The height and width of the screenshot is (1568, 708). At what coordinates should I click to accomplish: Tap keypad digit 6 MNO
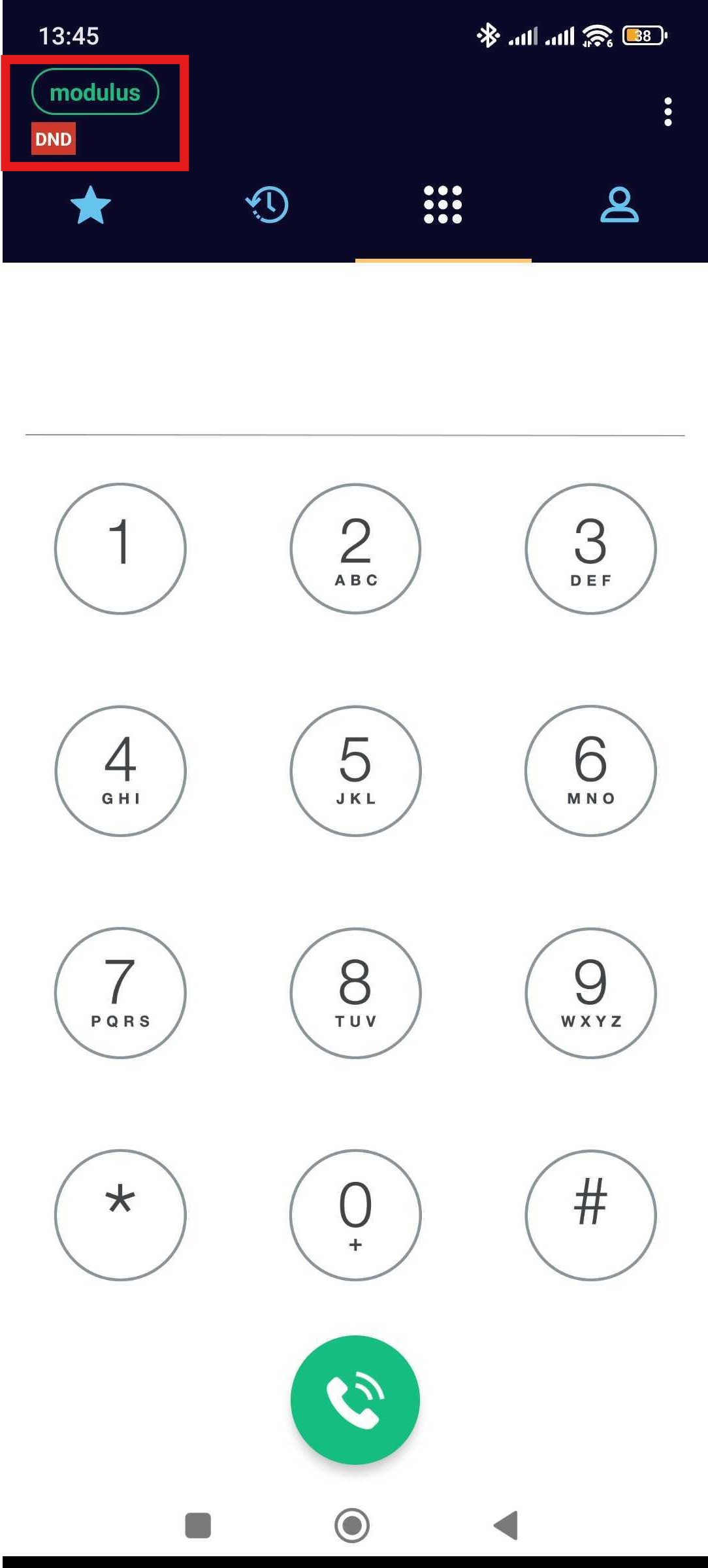click(590, 771)
